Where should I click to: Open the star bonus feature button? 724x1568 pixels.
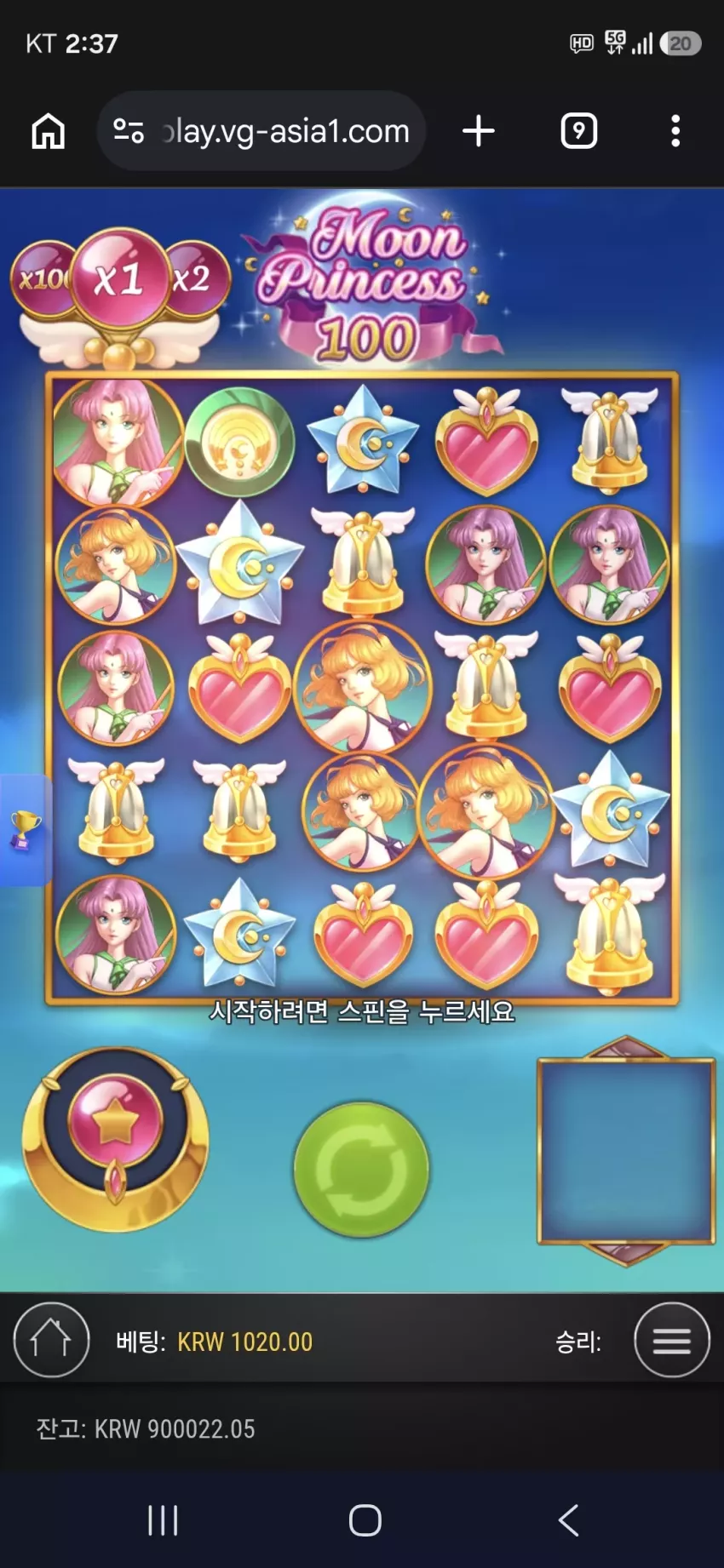(x=115, y=1125)
